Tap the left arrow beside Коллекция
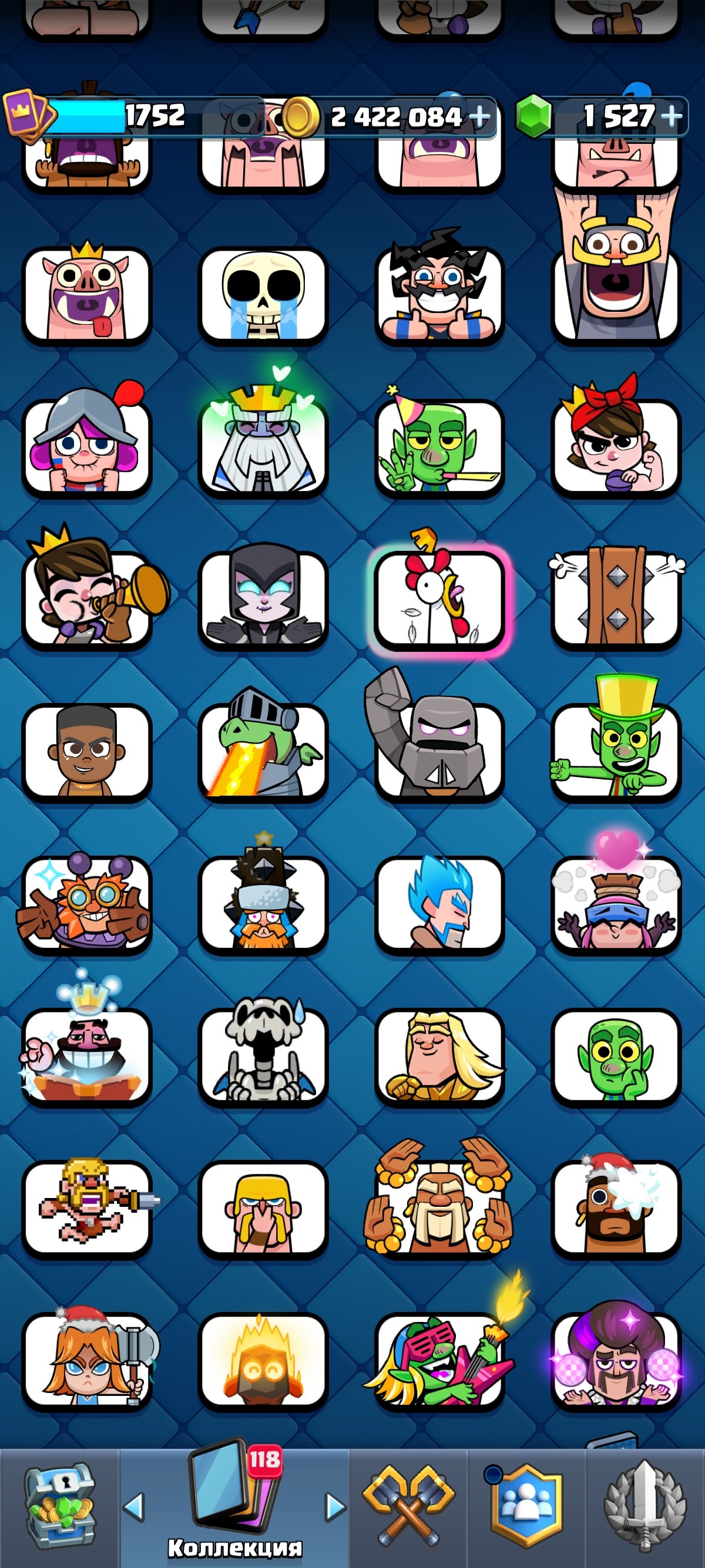705x1568 pixels. 134,1507
